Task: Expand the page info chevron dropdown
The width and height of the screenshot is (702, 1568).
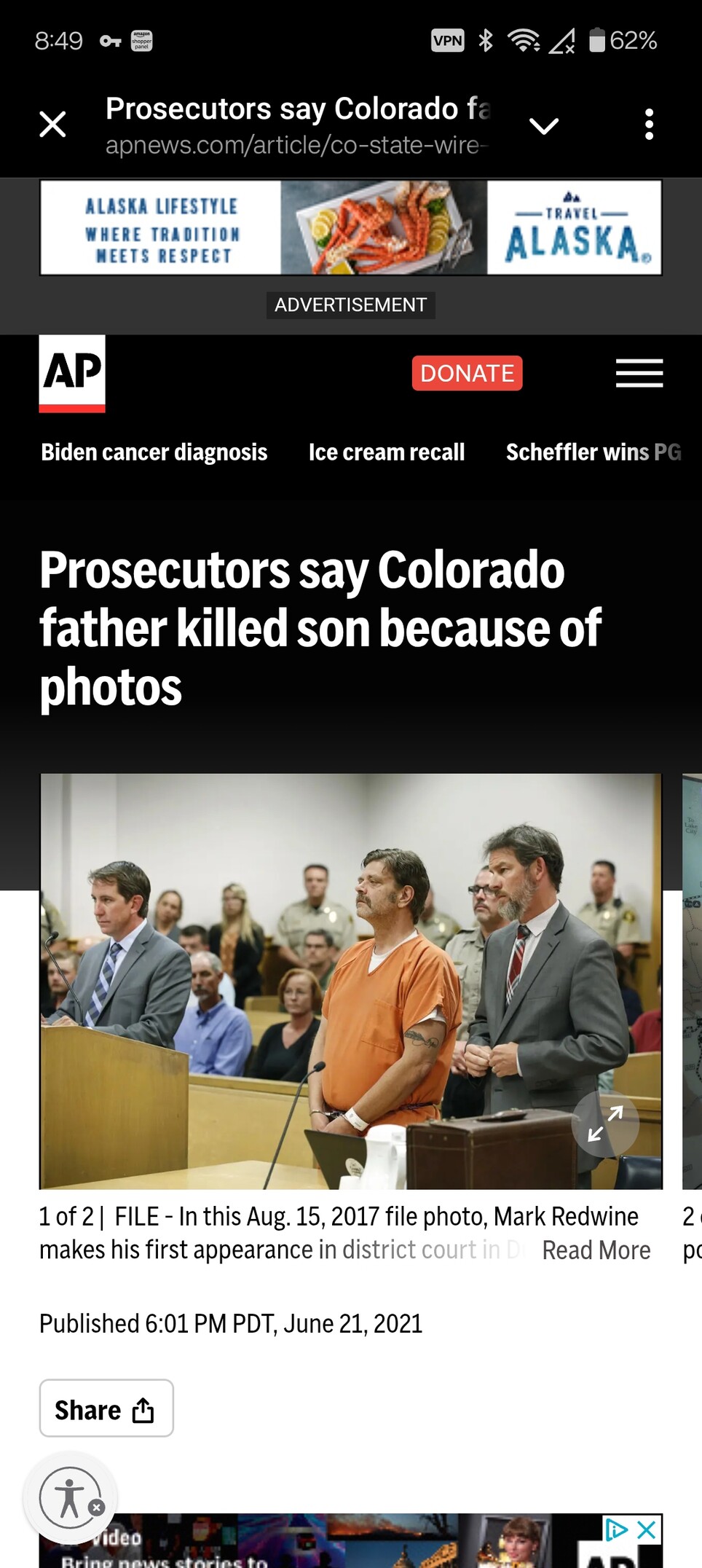Action: click(544, 126)
